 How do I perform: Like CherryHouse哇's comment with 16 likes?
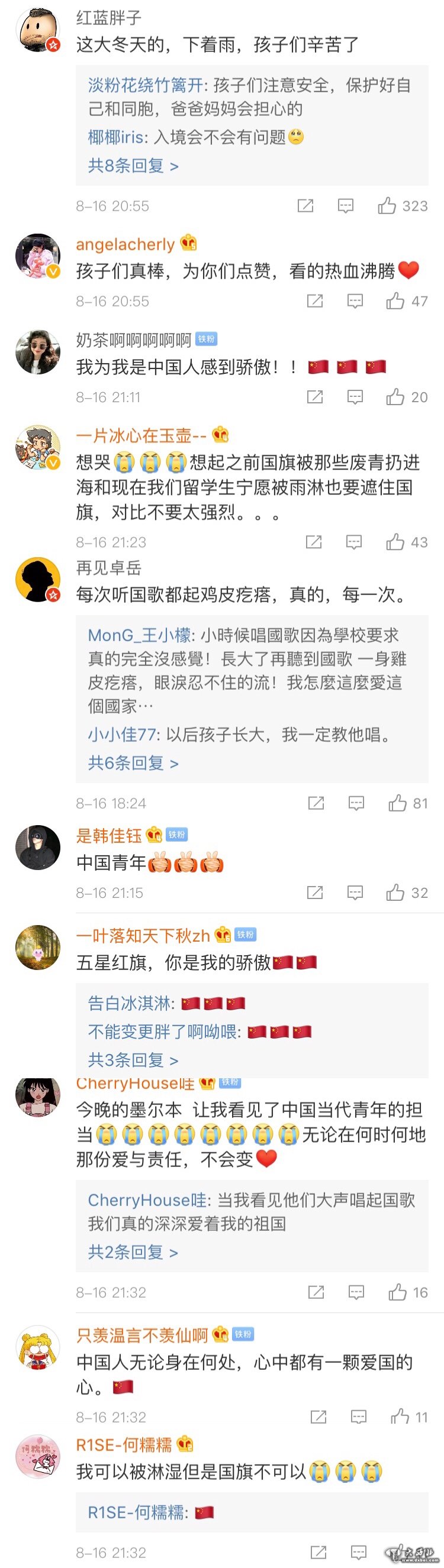(x=398, y=1292)
